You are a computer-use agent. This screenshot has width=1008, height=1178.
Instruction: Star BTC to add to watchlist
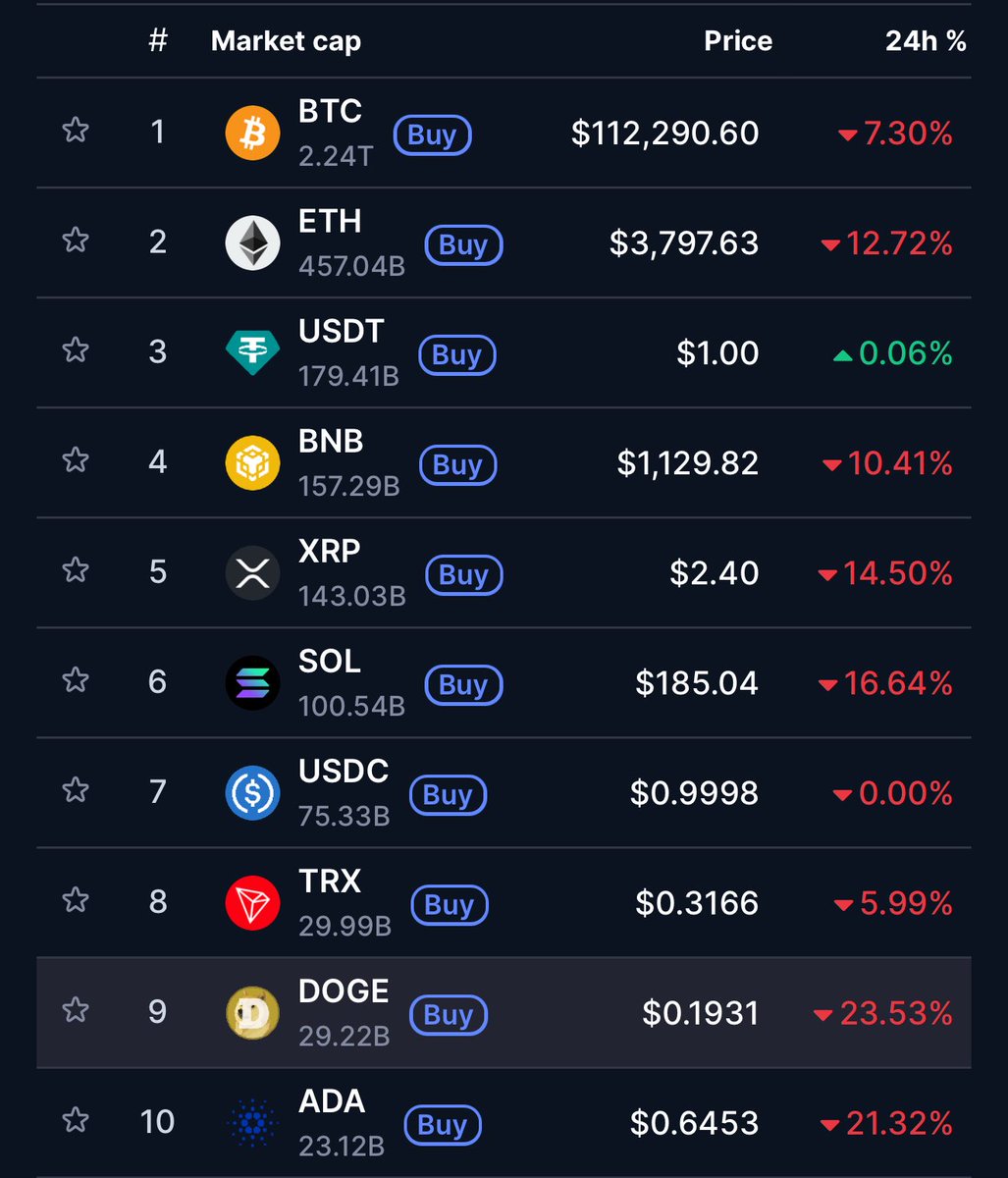76,131
